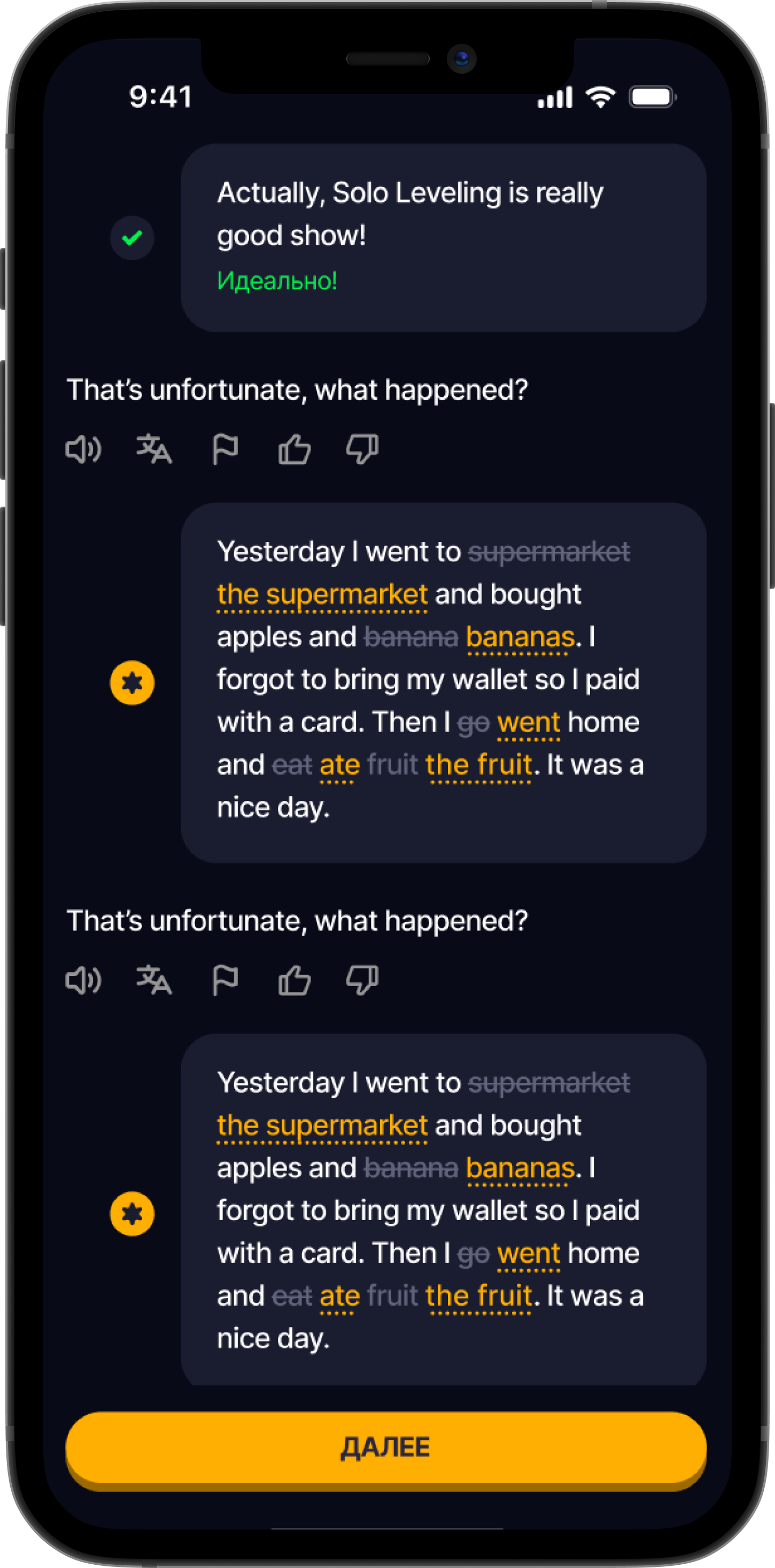This screenshot has width=775, height=1568.
Task: Play audio for the second "That's unfortunate" message
Action: tap(83, 981)
